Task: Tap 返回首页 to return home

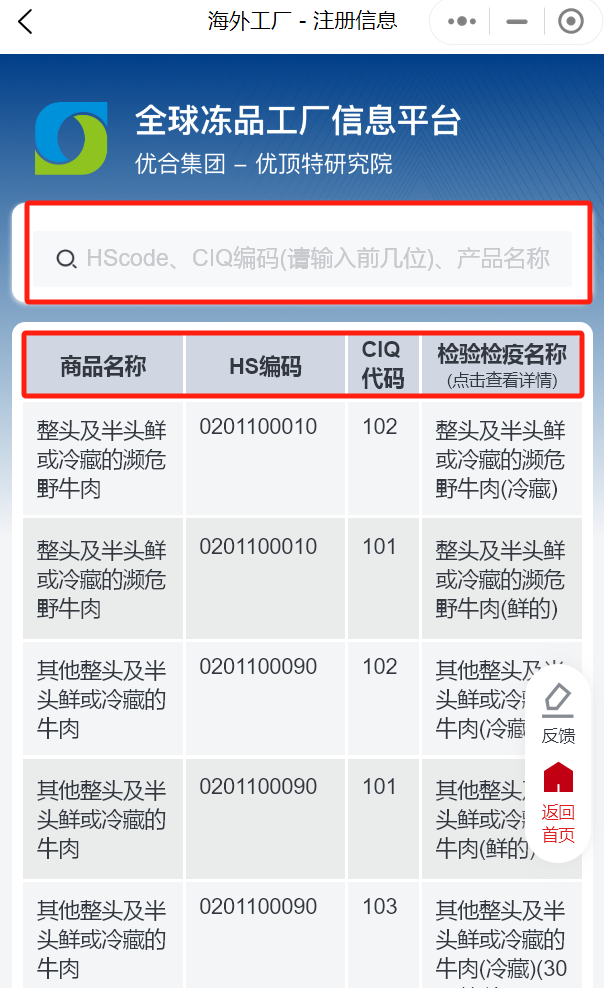Action: (558, 803)
